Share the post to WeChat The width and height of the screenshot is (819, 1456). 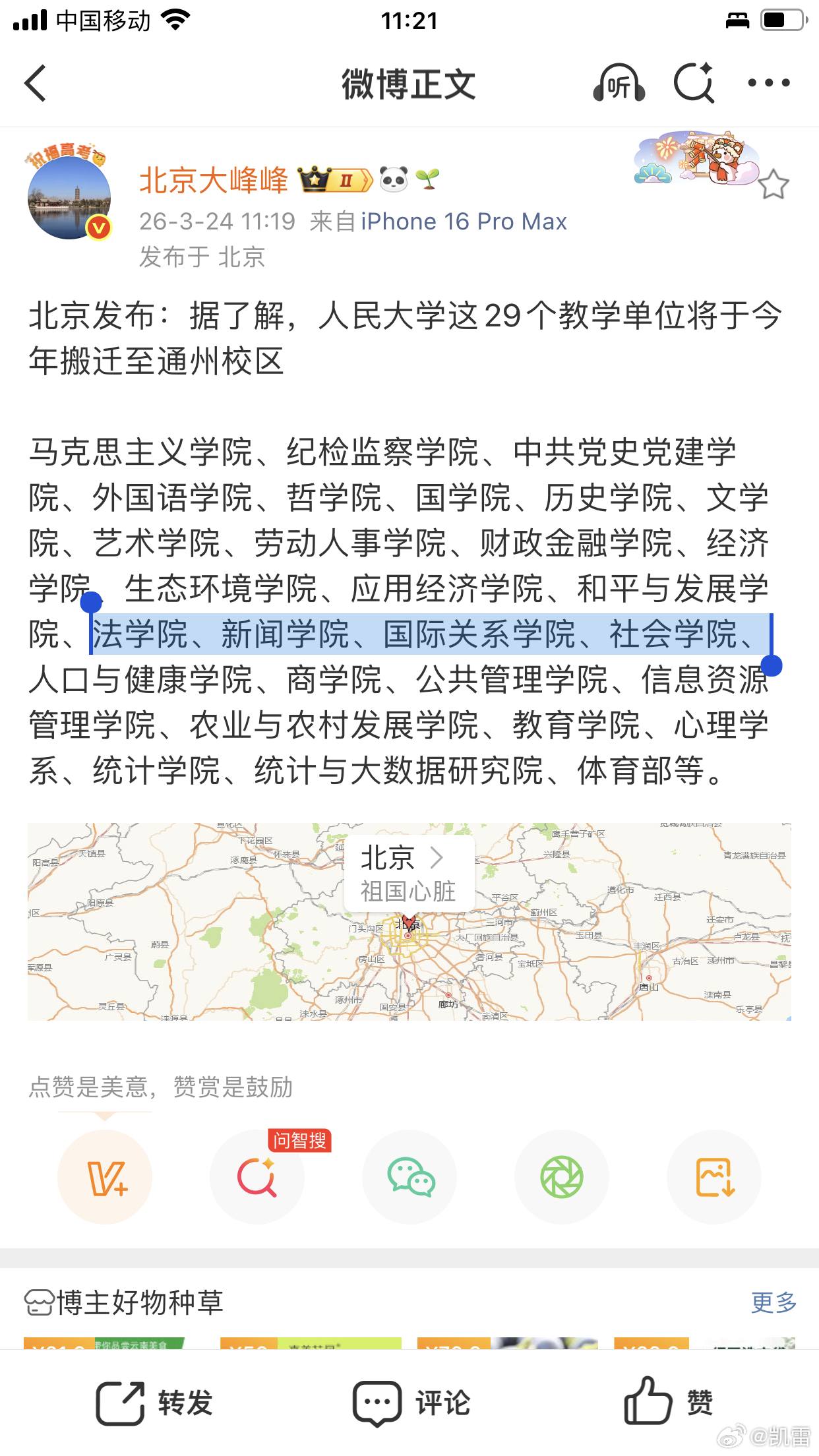(409, 1176)
